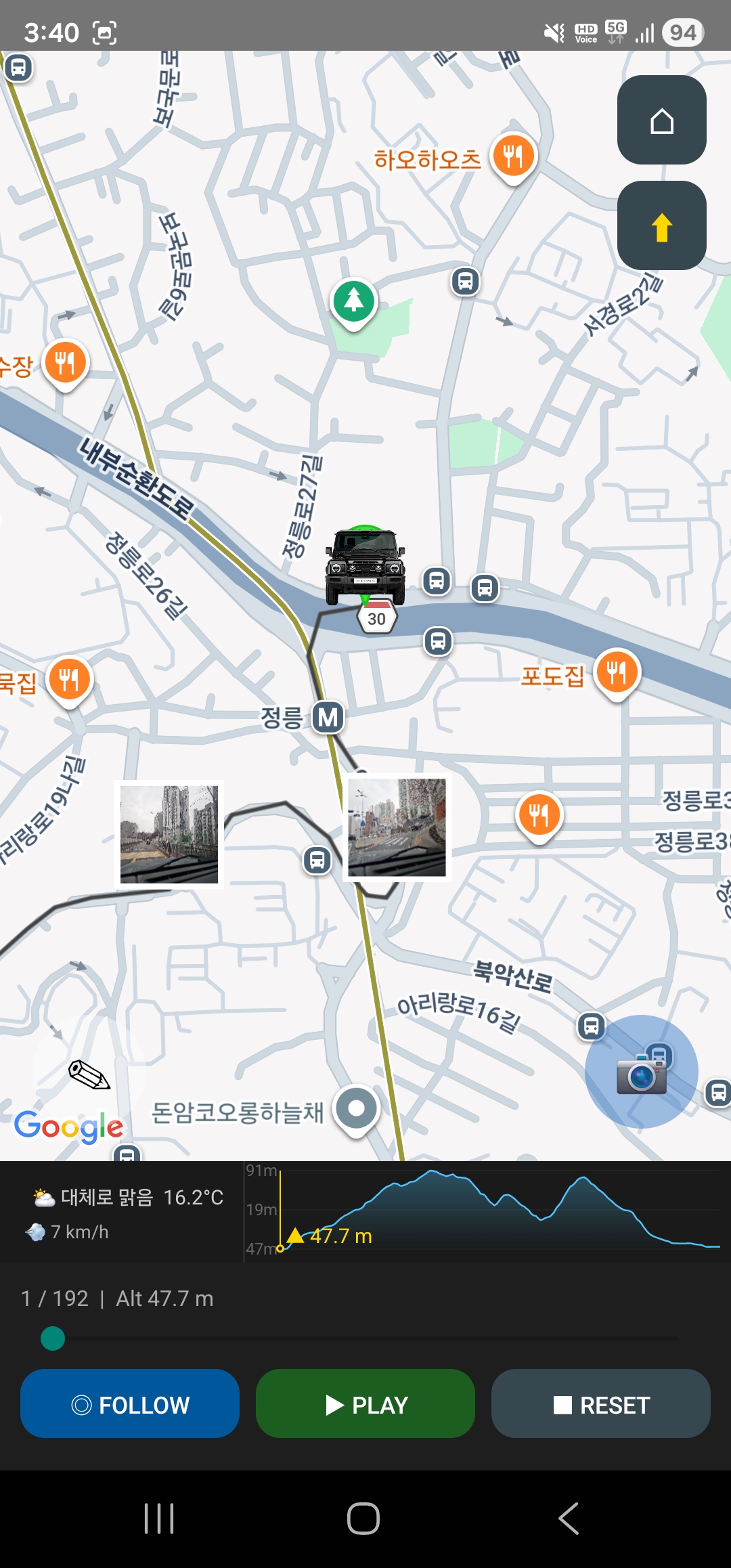Tap the track progress slider handle

[53, 1338]
